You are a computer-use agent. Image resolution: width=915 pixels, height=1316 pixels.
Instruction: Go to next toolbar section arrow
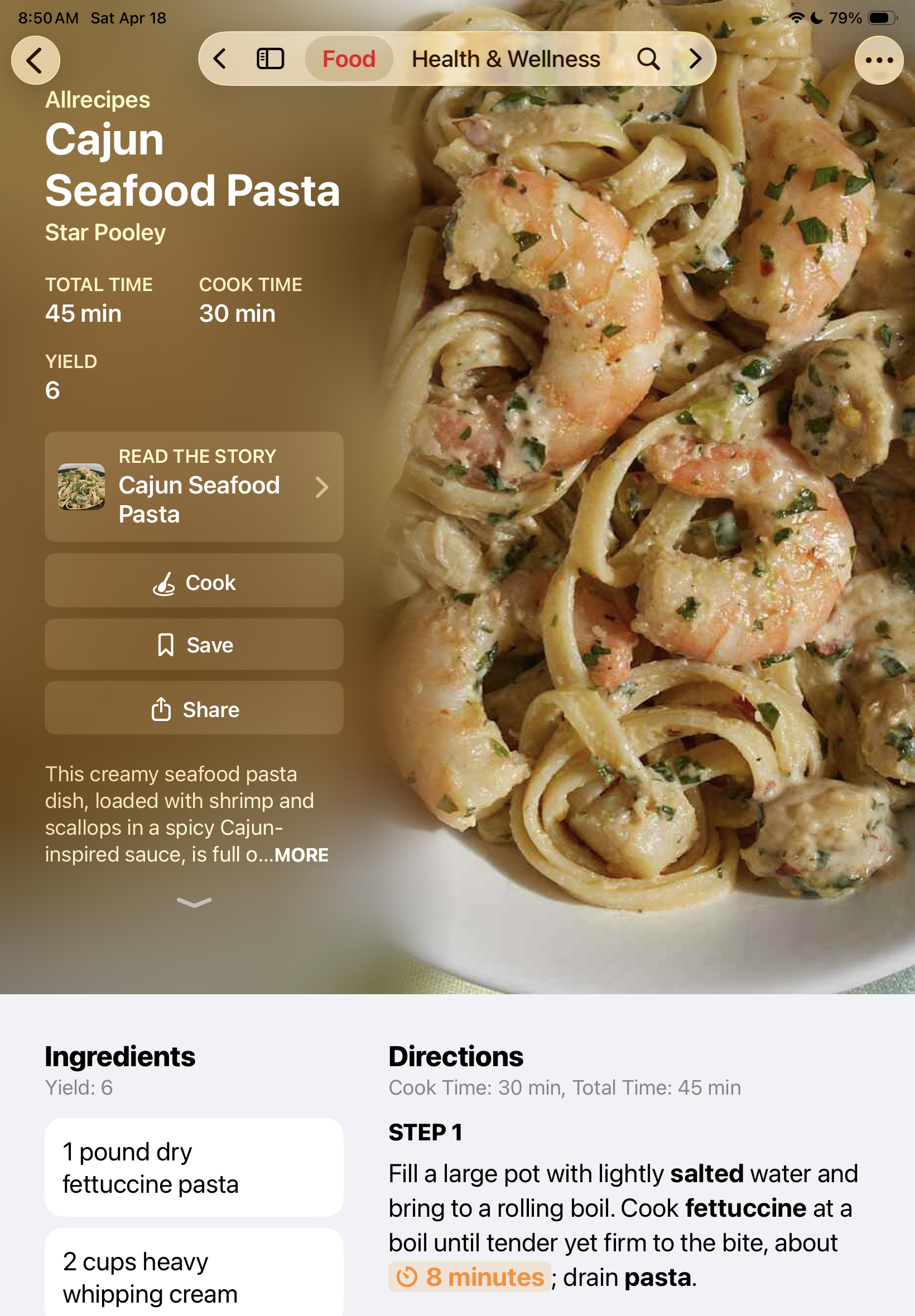pos(695,59)
